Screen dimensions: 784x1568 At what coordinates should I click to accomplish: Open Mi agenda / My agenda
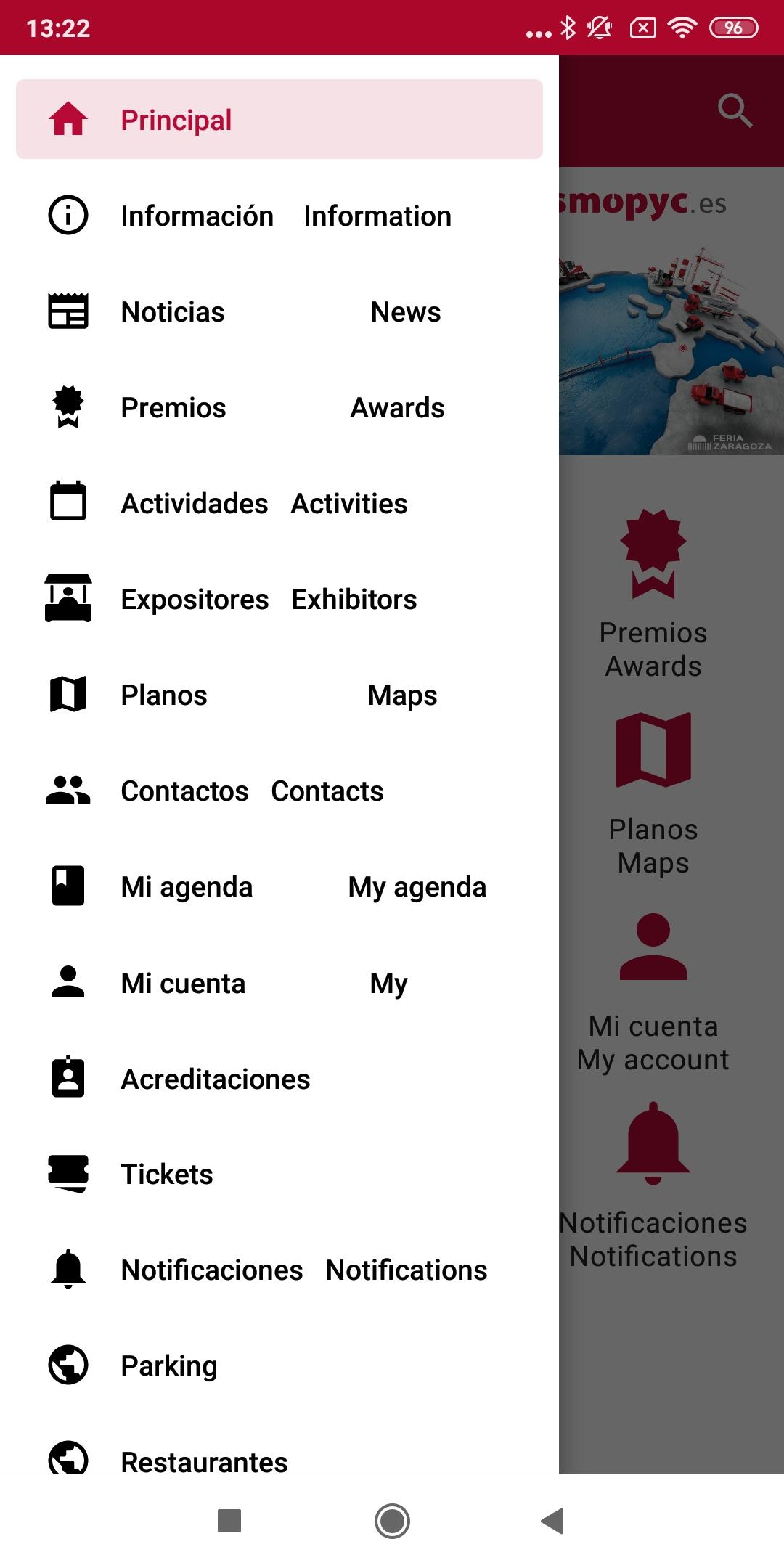pos(279,886)
